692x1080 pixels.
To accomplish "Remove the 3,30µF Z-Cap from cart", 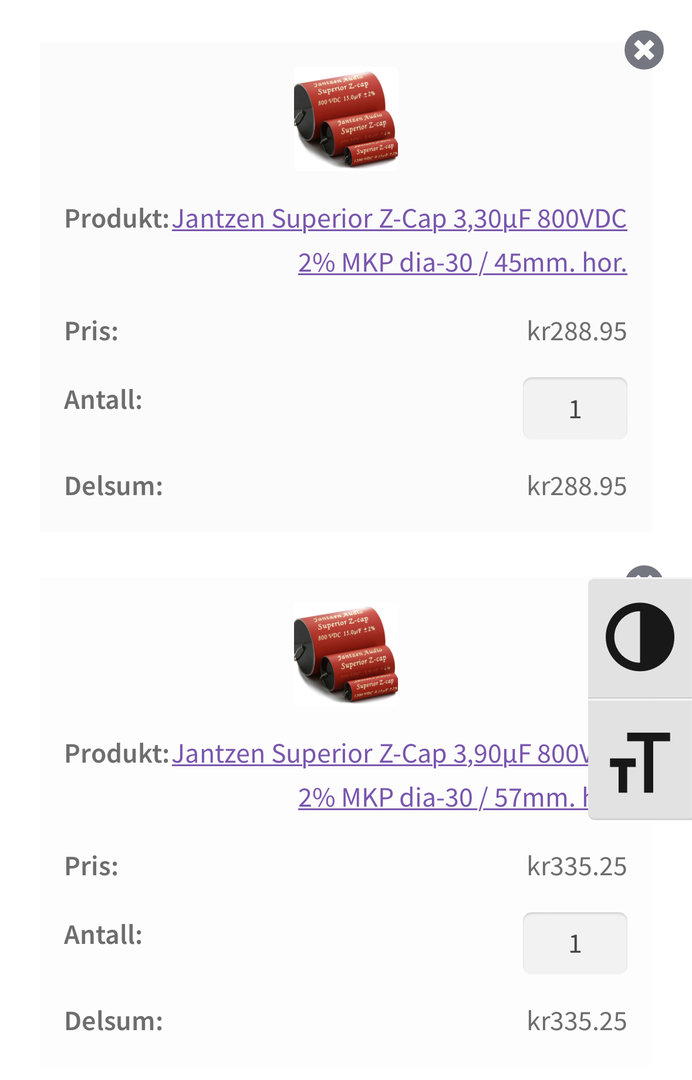I will tap(644, 49).
